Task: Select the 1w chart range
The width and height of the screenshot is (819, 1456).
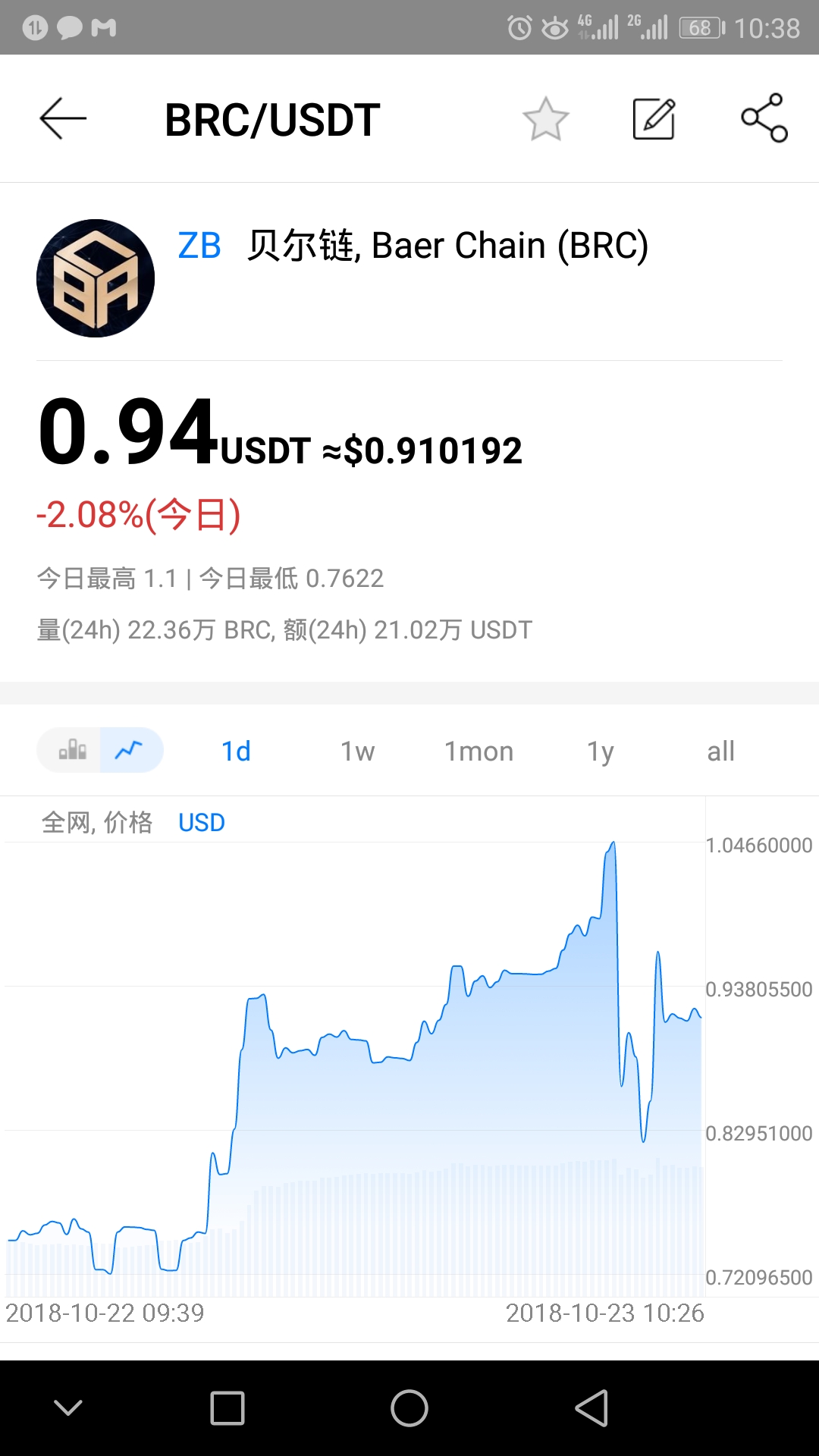Action: click(357, 752)
